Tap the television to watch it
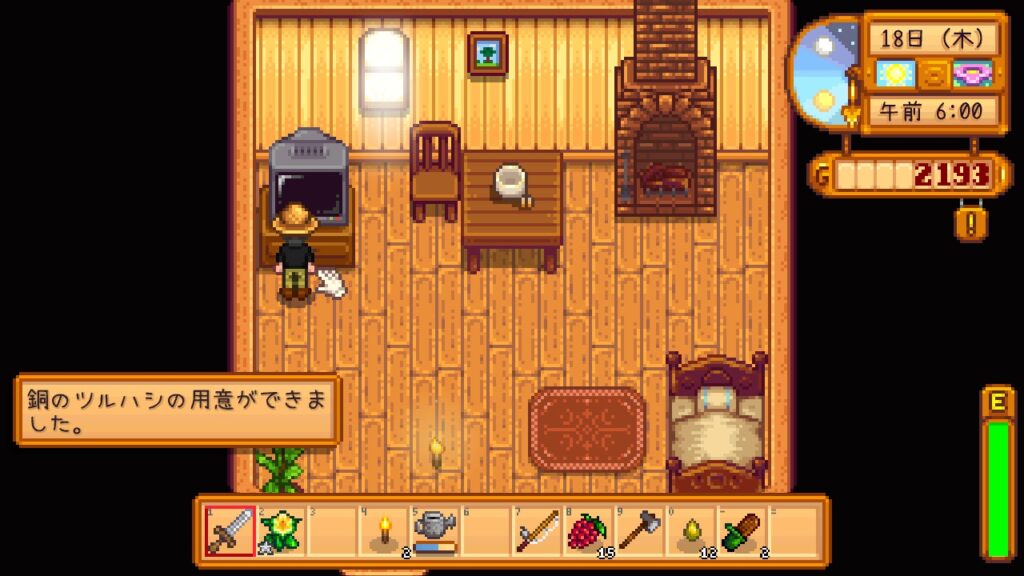The image size is (1024, 576). [309, 183]
